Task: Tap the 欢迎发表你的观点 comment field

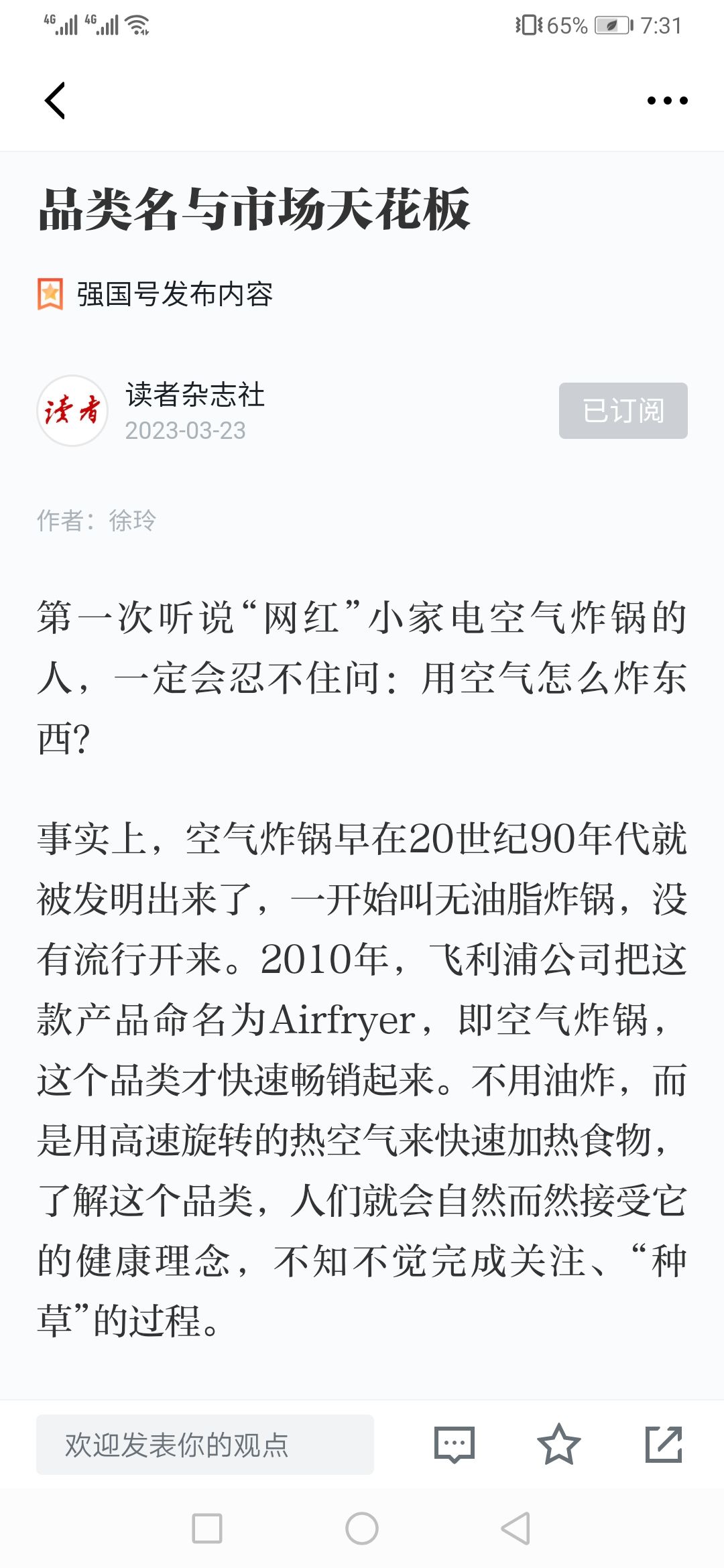Action: [x=205, y=1445]
